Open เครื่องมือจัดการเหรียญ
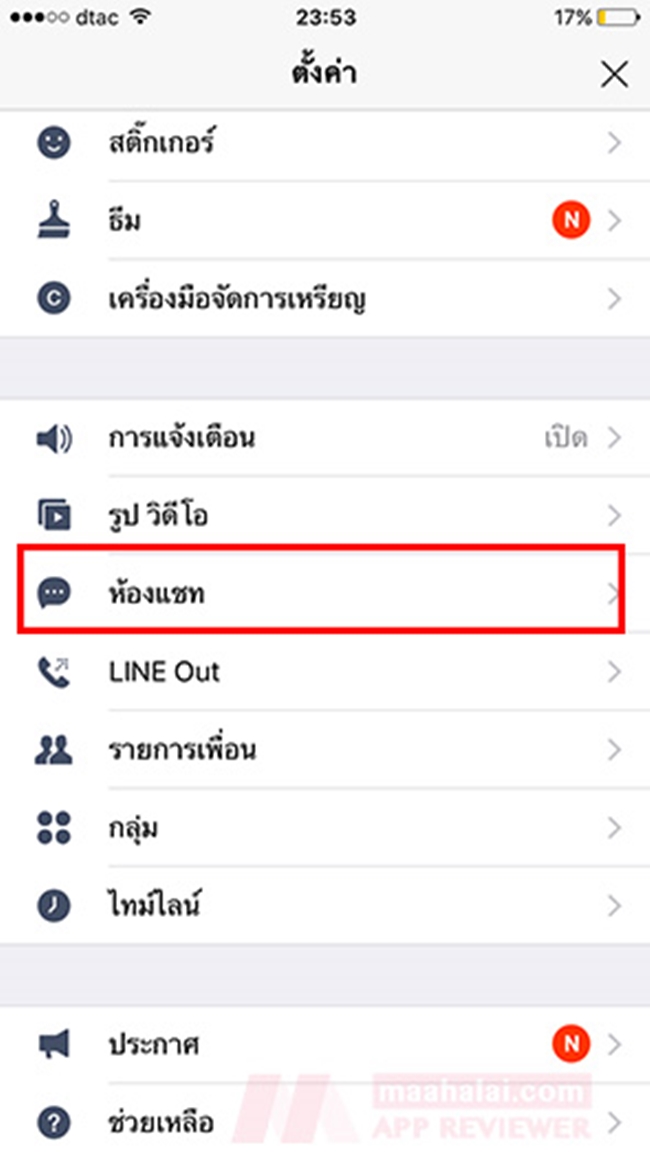The height and width of the screenshot is (1157, 650). tap(325, 298)
